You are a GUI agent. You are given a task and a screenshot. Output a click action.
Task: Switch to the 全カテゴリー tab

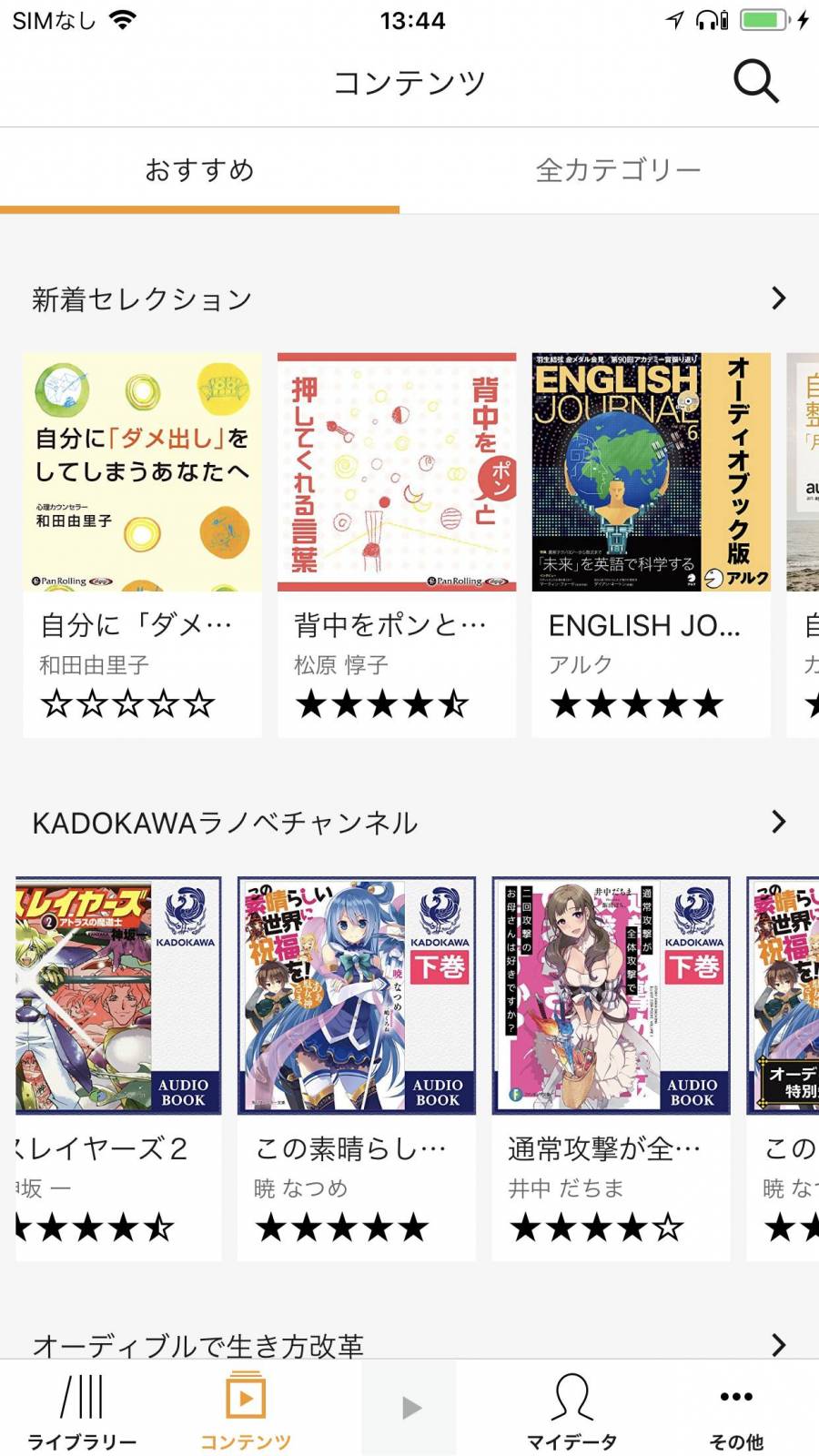pyautogui.click(x=617, y=170)
